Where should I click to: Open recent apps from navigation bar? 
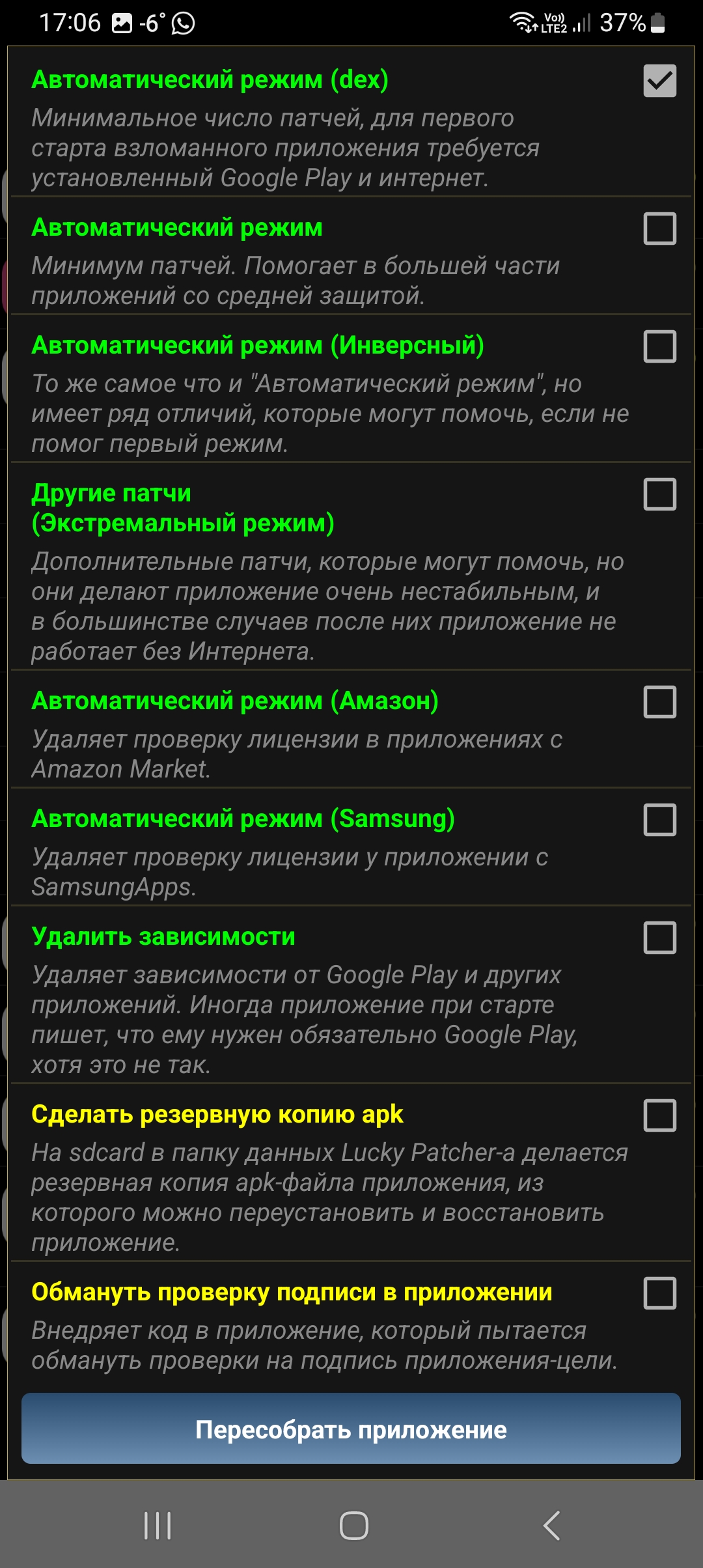click(158, 1526)
